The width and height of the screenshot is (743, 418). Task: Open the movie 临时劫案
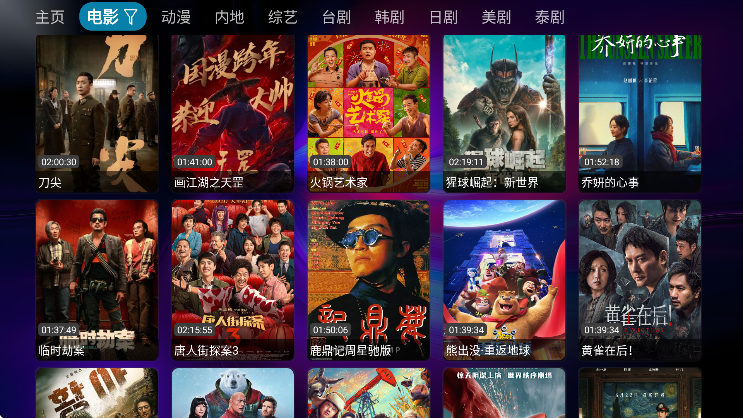click(x=97, y=278)
